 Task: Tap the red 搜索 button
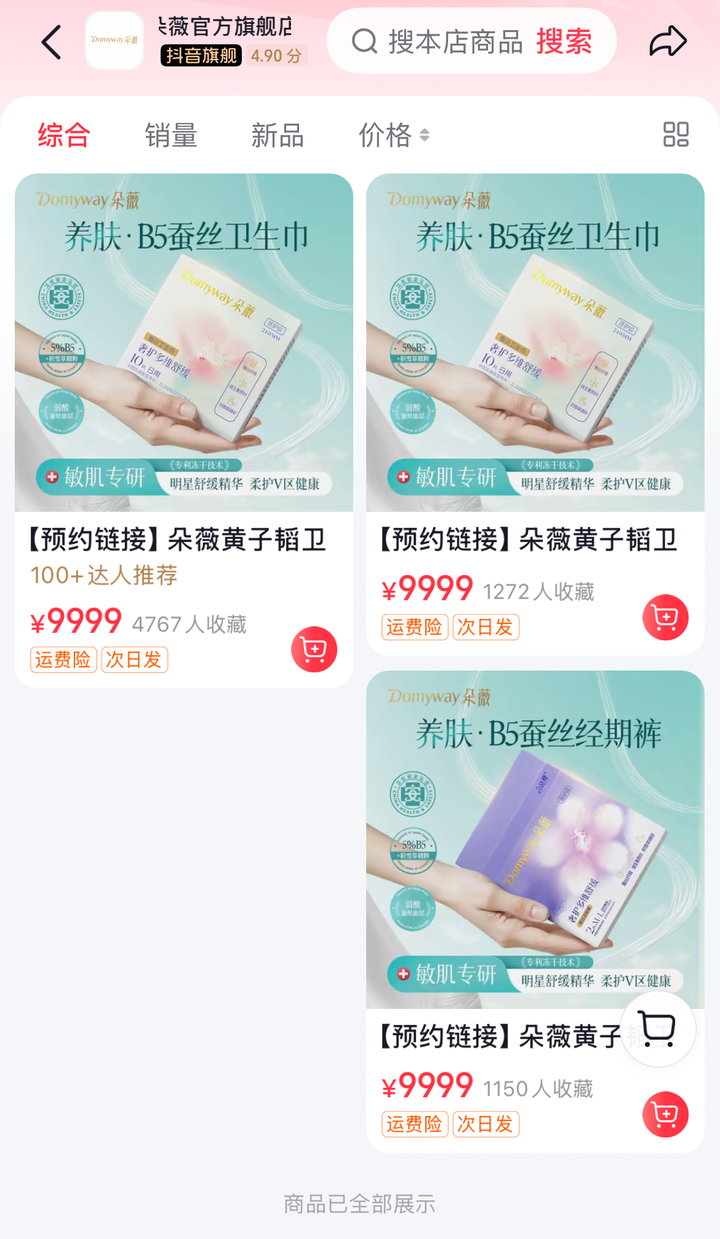click(x=563, y=41)
